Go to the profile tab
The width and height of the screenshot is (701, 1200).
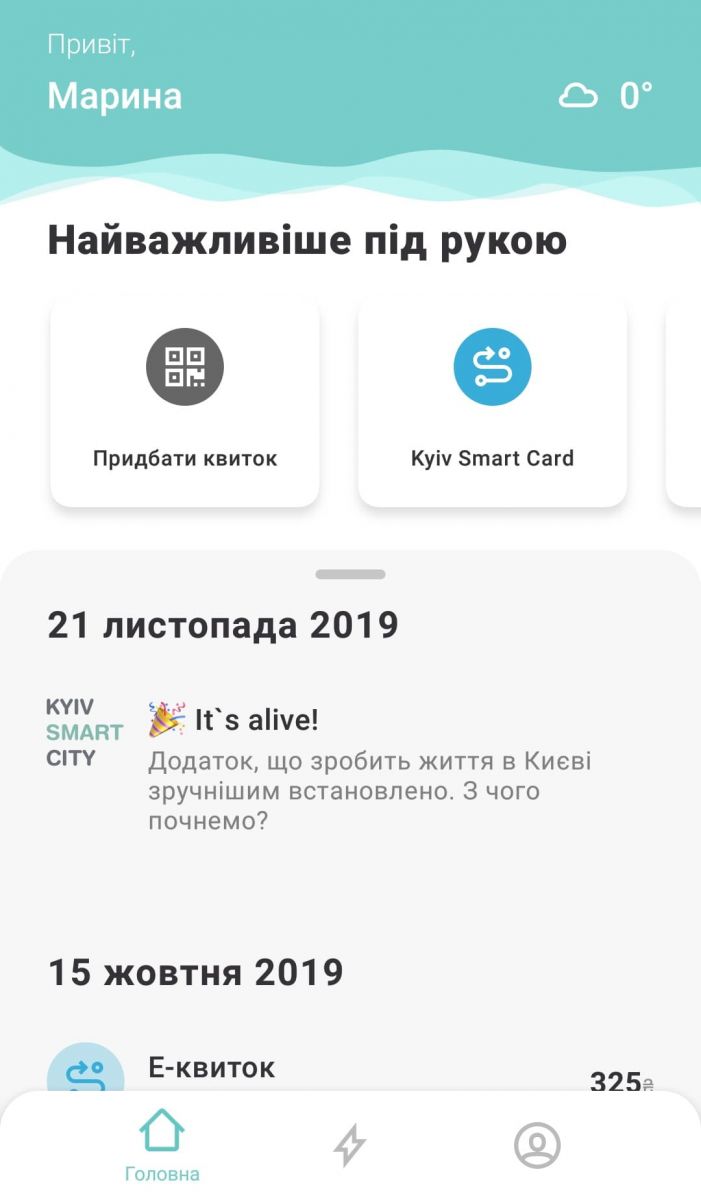[x=537, y=1146]
